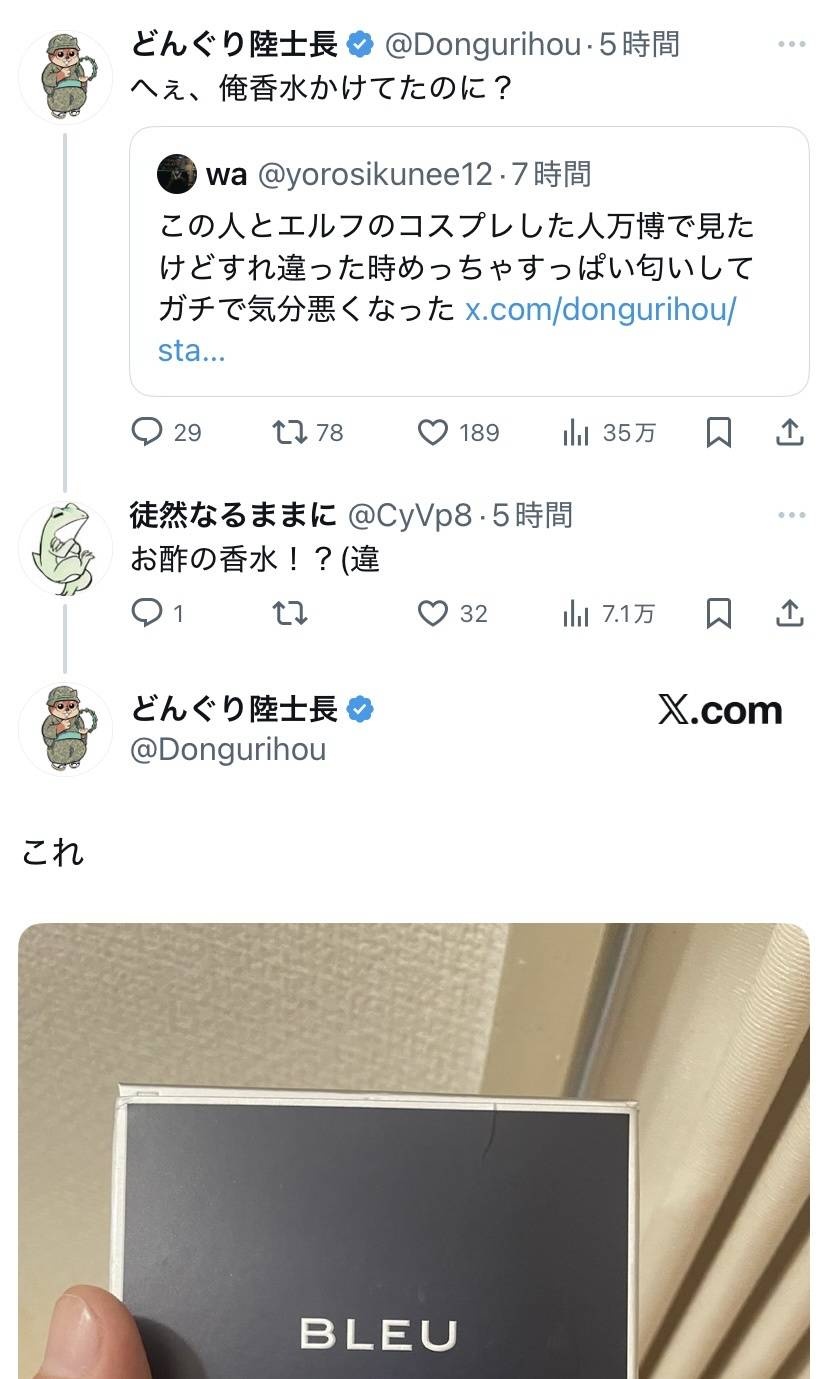View analytics of the 35万 views tweet
Image resolution: width=828 pixels, height=1379 pixels.
(576, 432)
